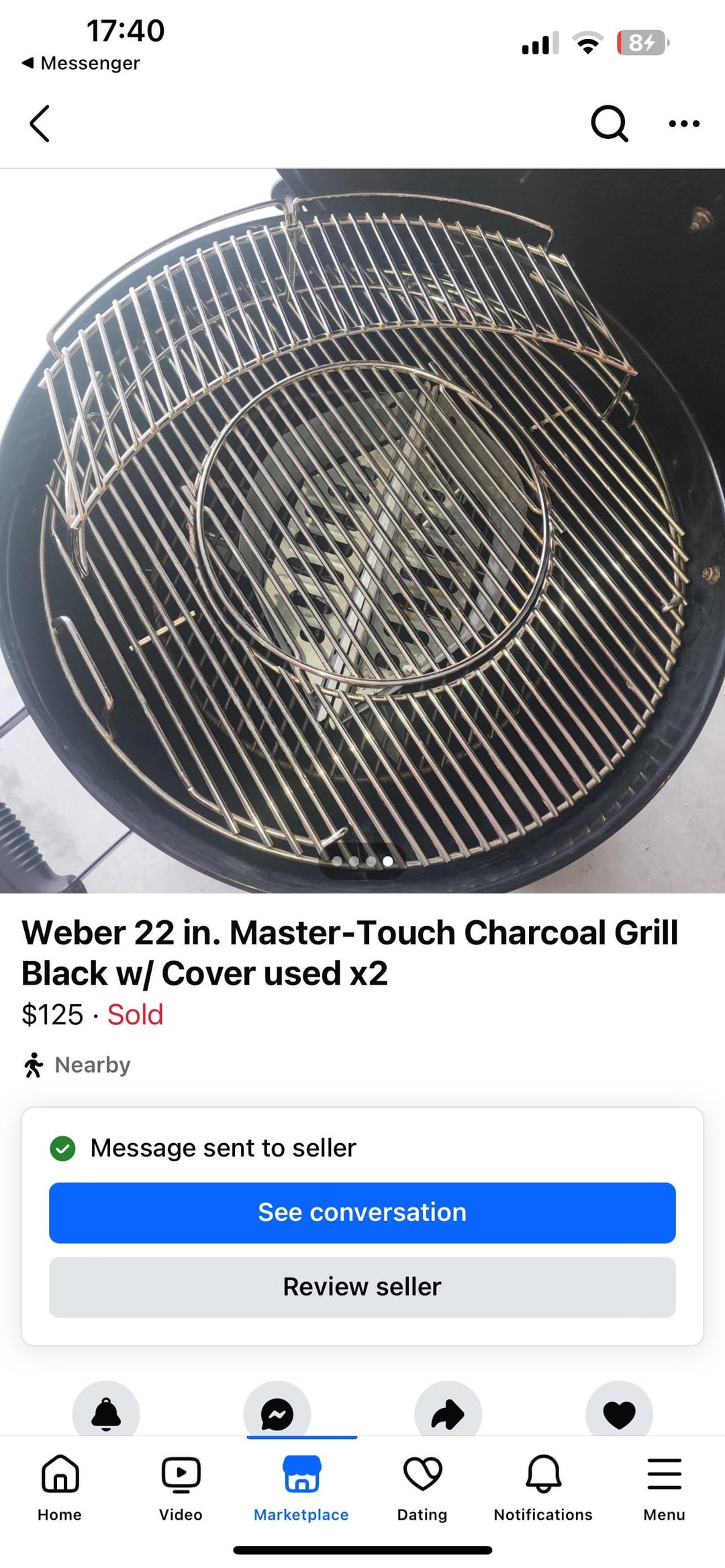Save the listing with the heart icon
725x1568 pixels.
coord(619,1412)
